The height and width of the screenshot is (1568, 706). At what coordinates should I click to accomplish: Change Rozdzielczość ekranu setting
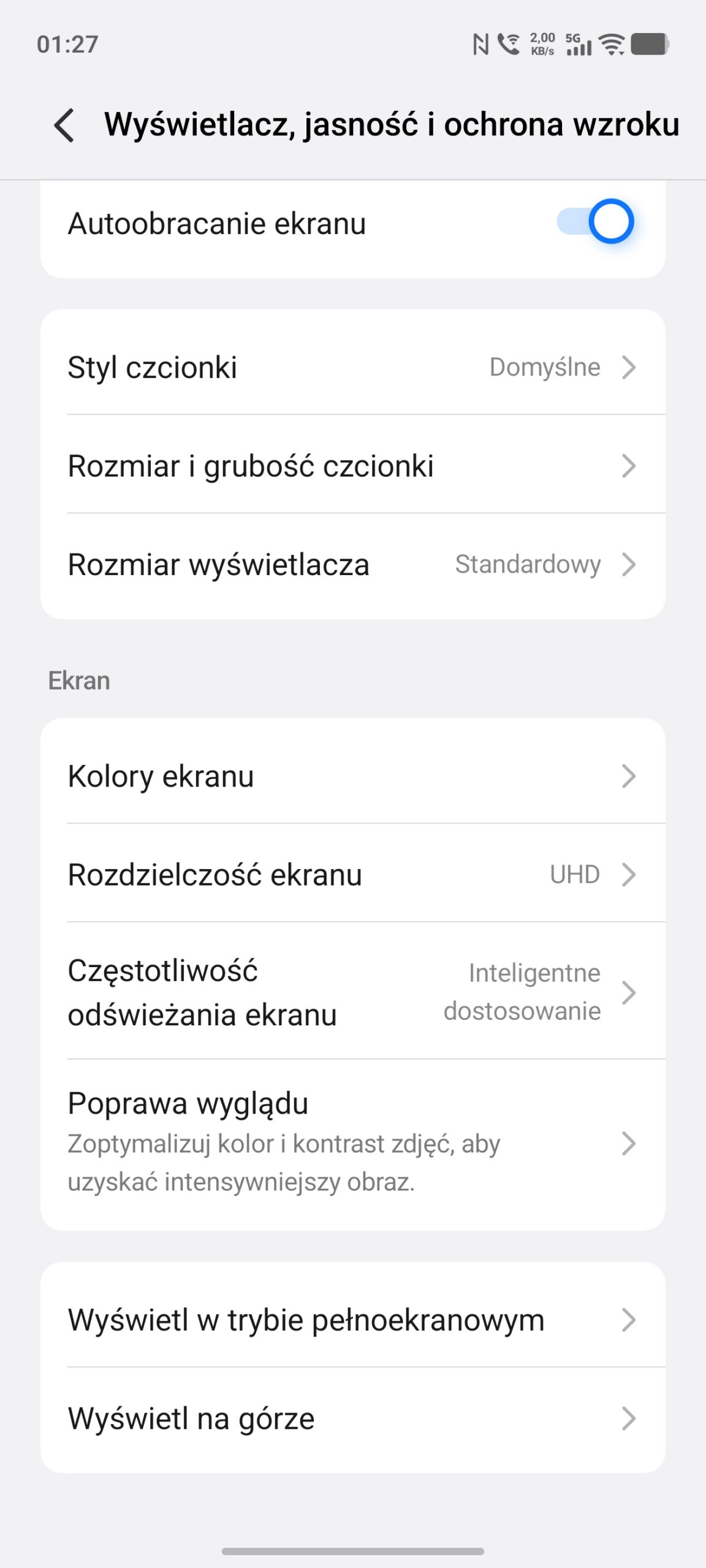point(352,875)
